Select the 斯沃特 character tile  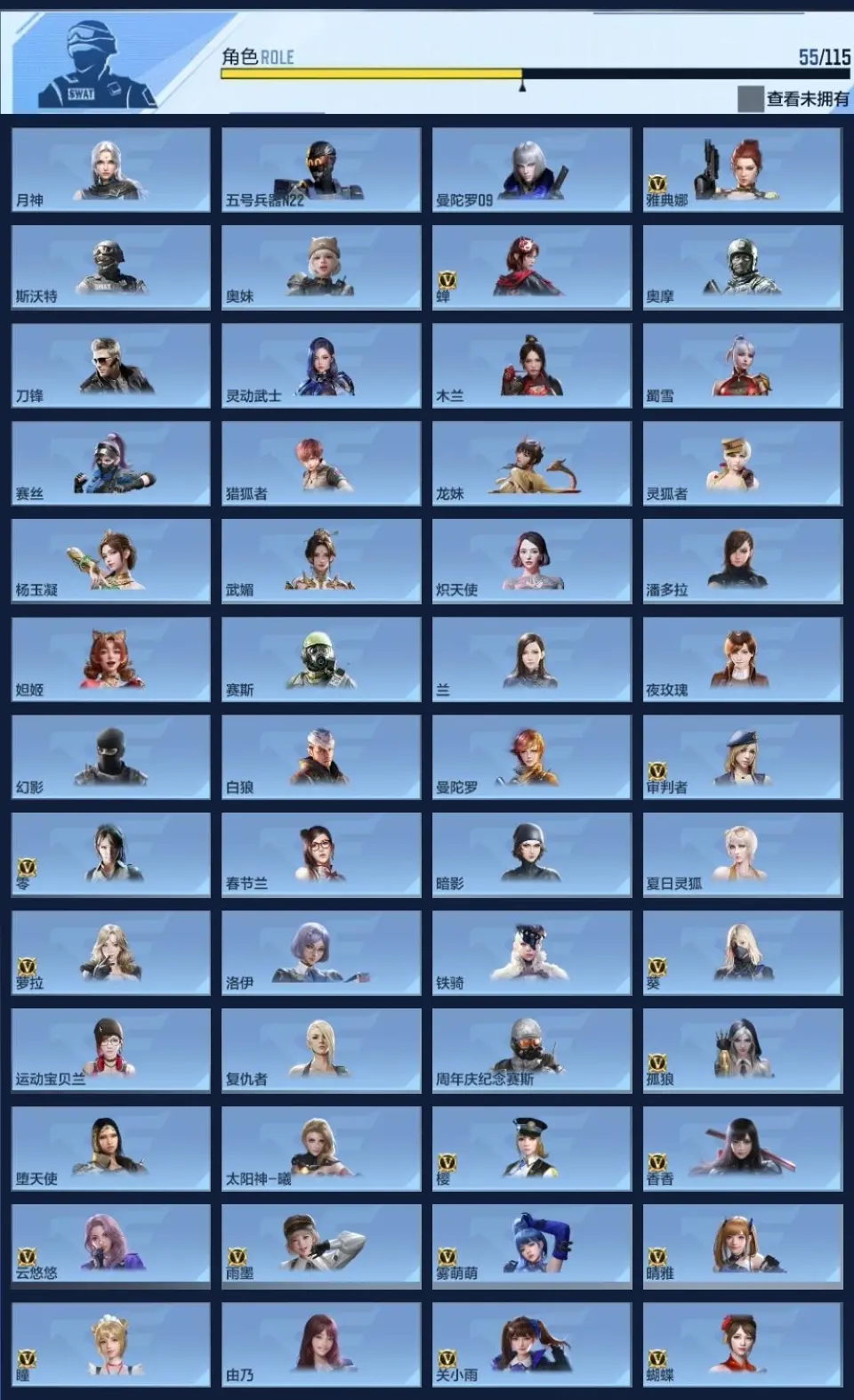(x=111, y=267)
